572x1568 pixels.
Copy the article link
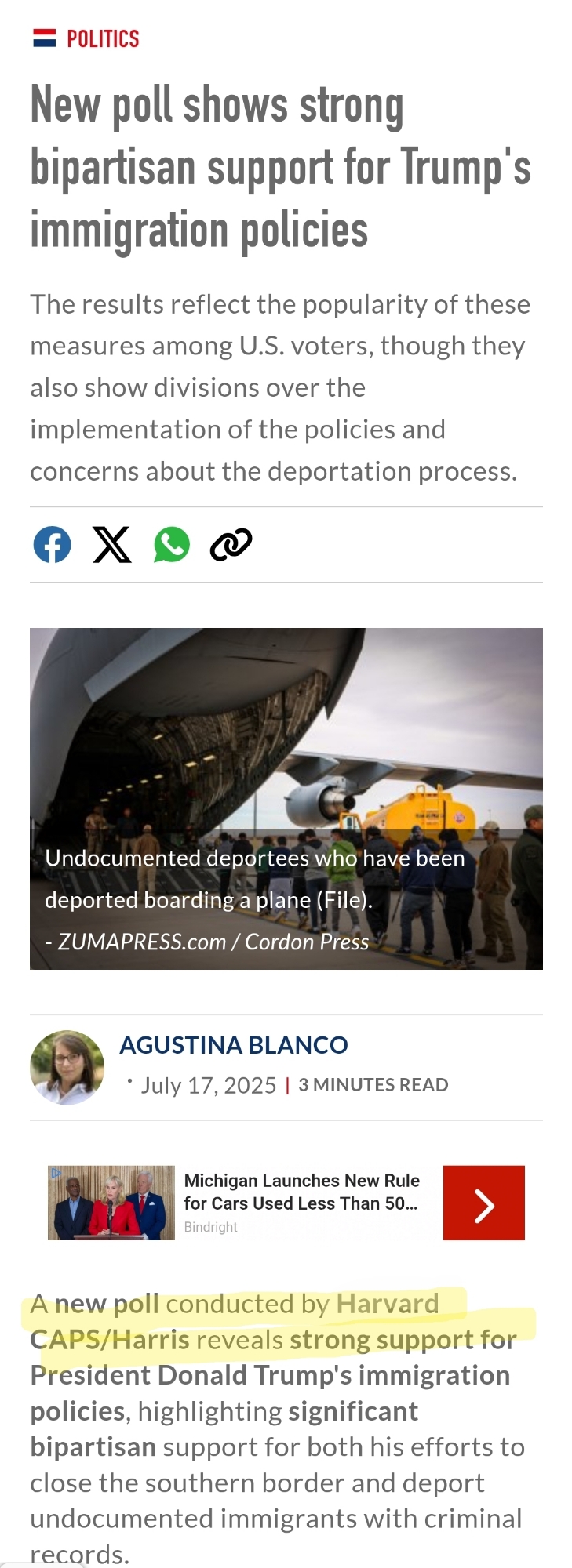231,544
